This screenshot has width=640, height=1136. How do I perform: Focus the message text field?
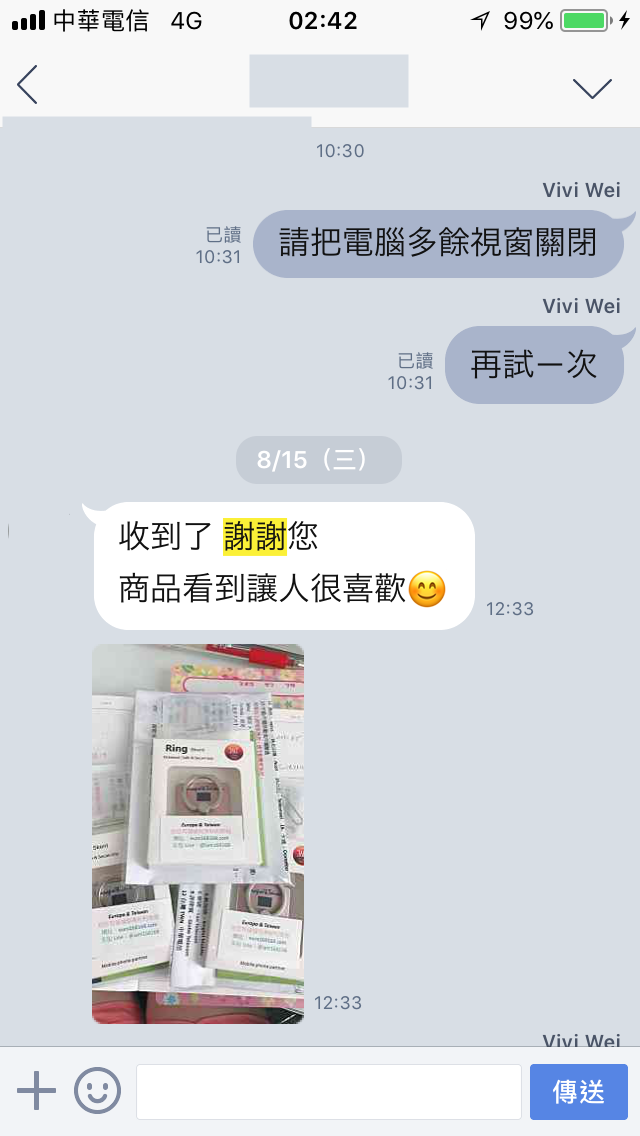click(328, 1091)
